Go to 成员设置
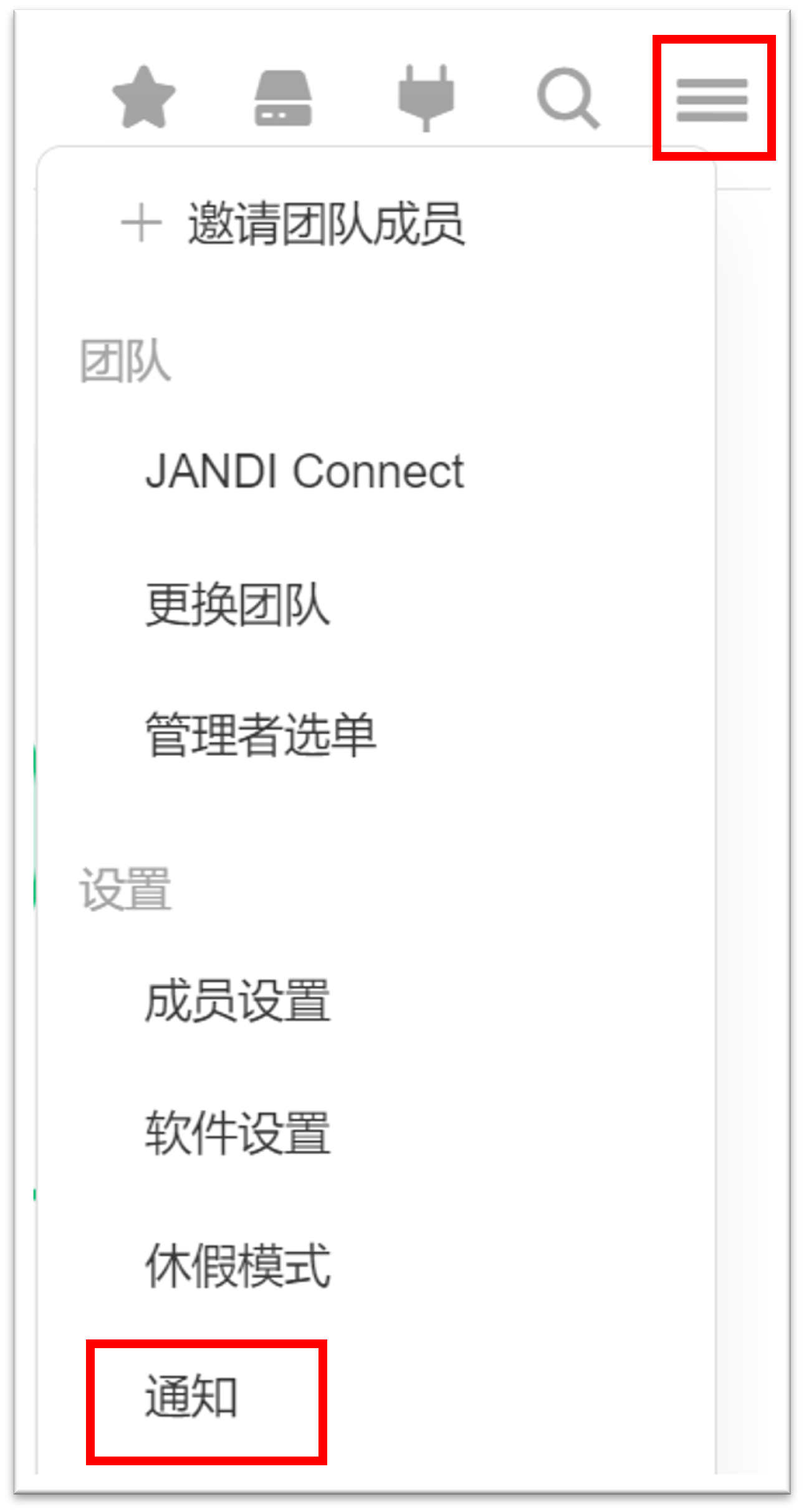 pyautogui.click(x=237, y=1001)
